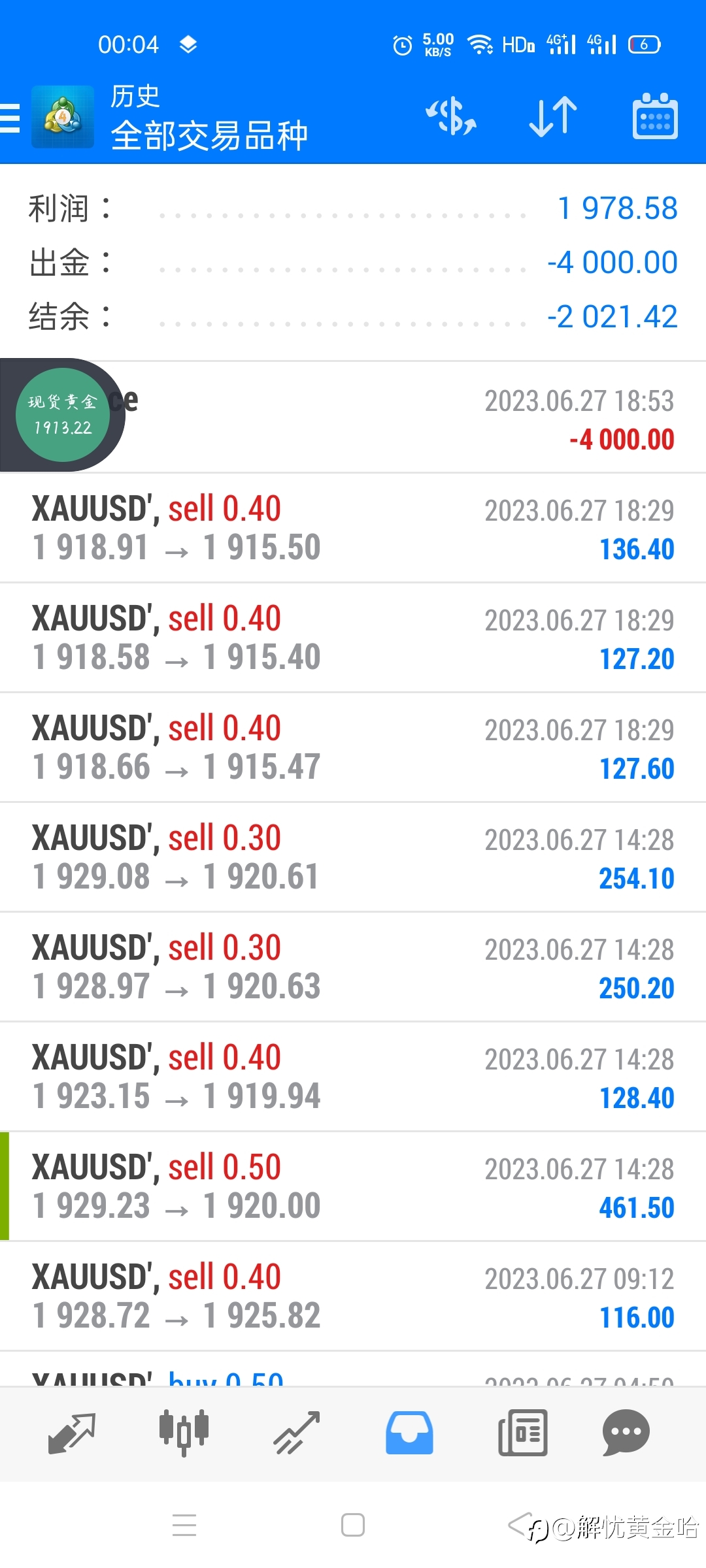Open the calendar date range picker
This screenshot has height=1568, width=706.
pos(655,116)
